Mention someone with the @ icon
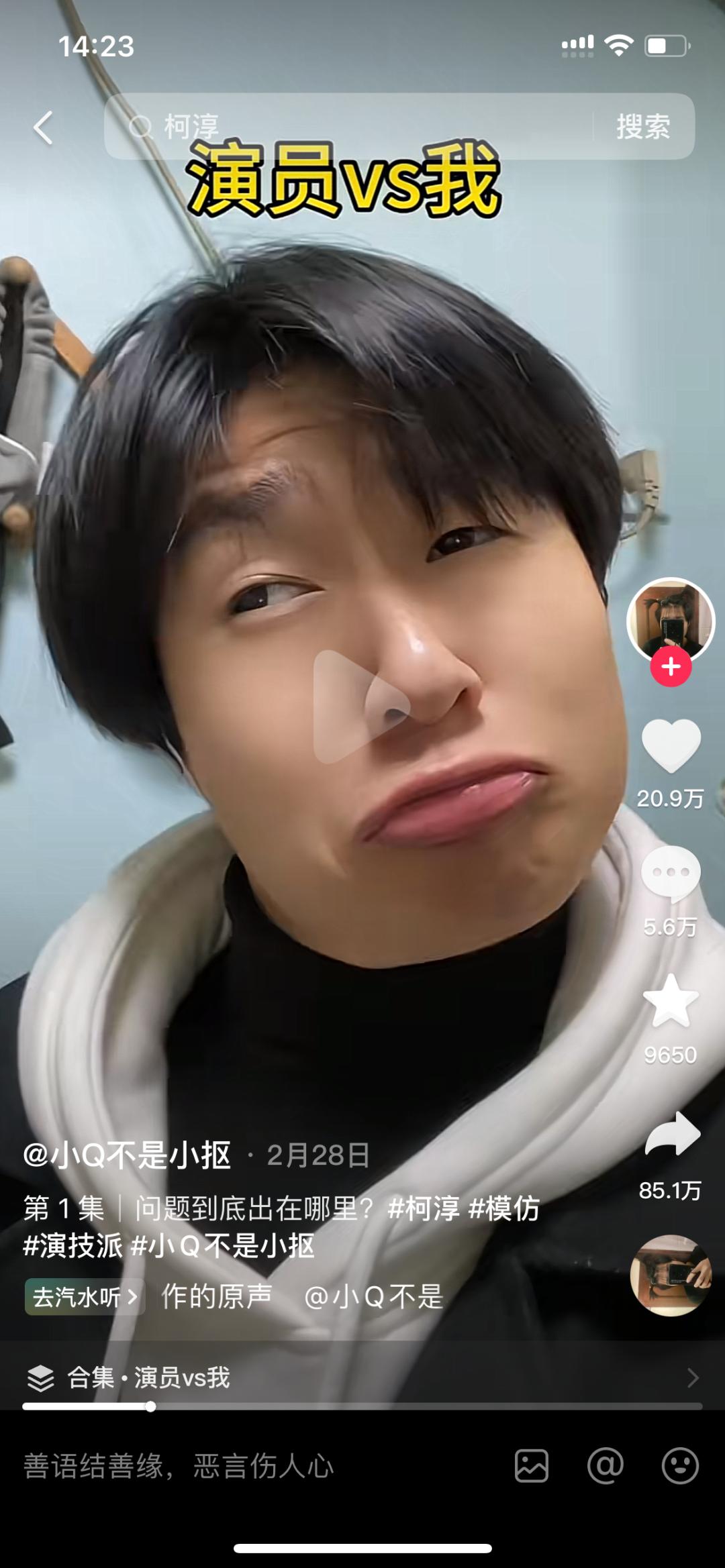The width and height of the screenshot is (725, 1568). point(606,1466)
